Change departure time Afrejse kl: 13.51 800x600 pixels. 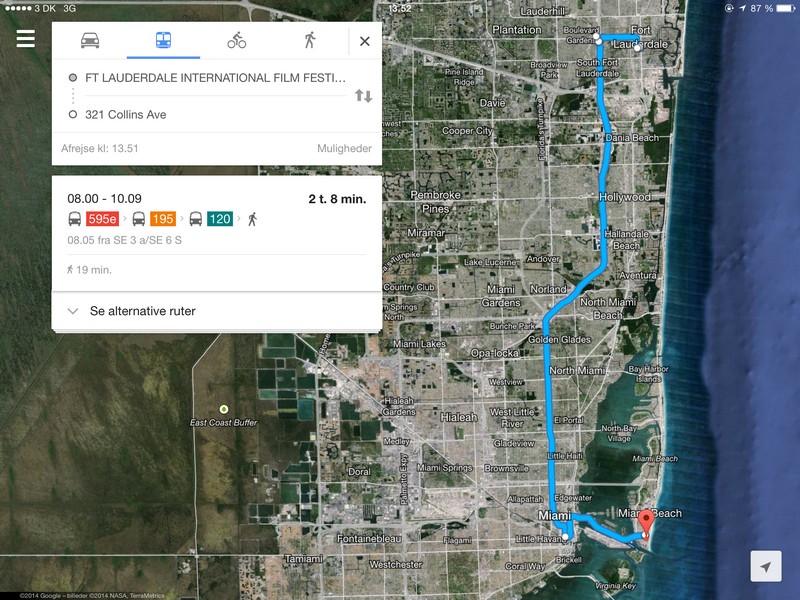click(100, 149)
